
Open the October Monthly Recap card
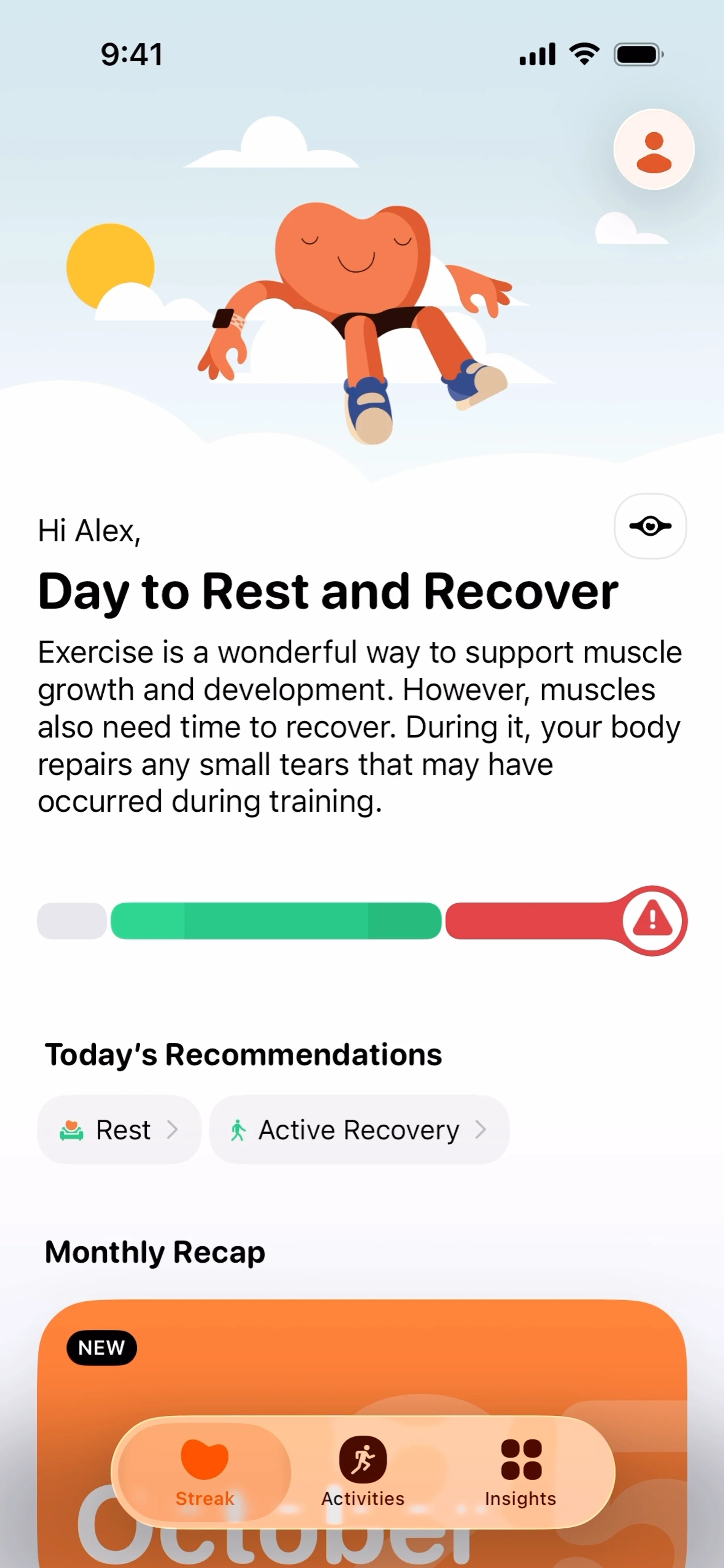(x=362, y=1364)
